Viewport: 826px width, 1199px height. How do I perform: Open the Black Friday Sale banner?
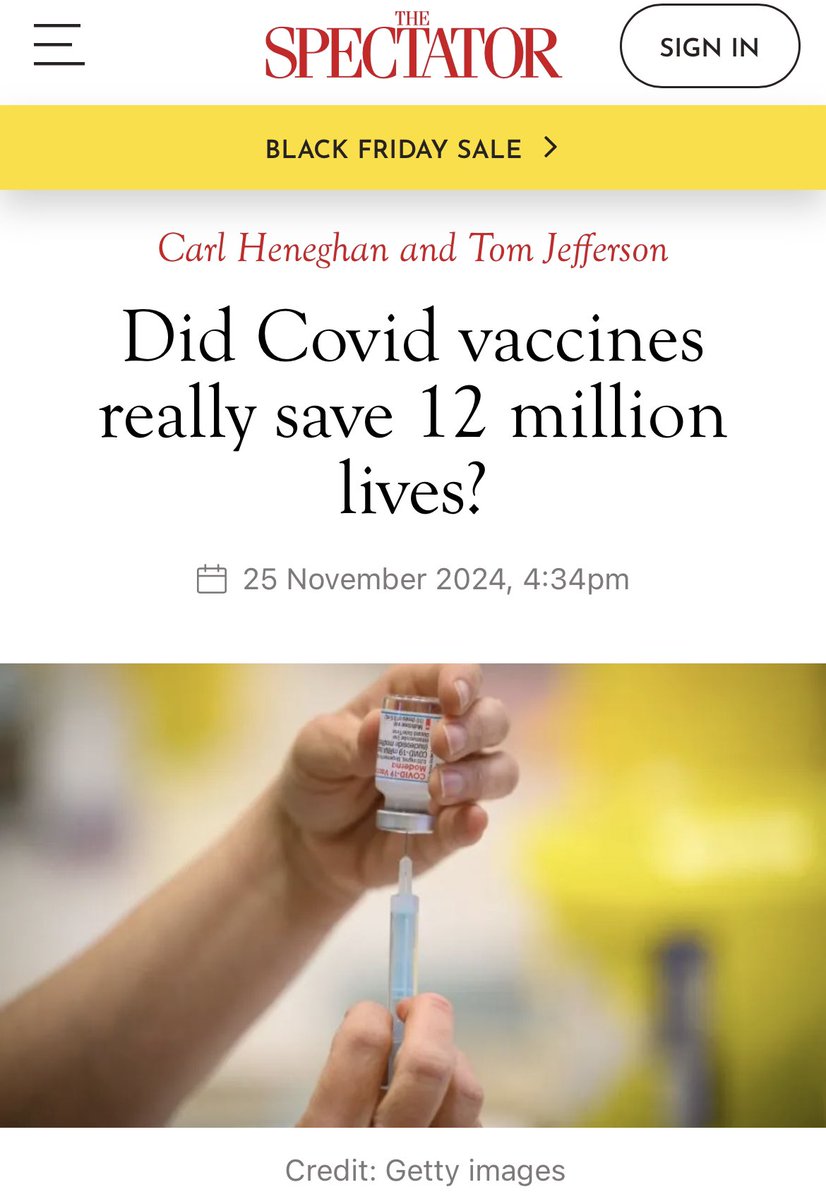[412, 149]
